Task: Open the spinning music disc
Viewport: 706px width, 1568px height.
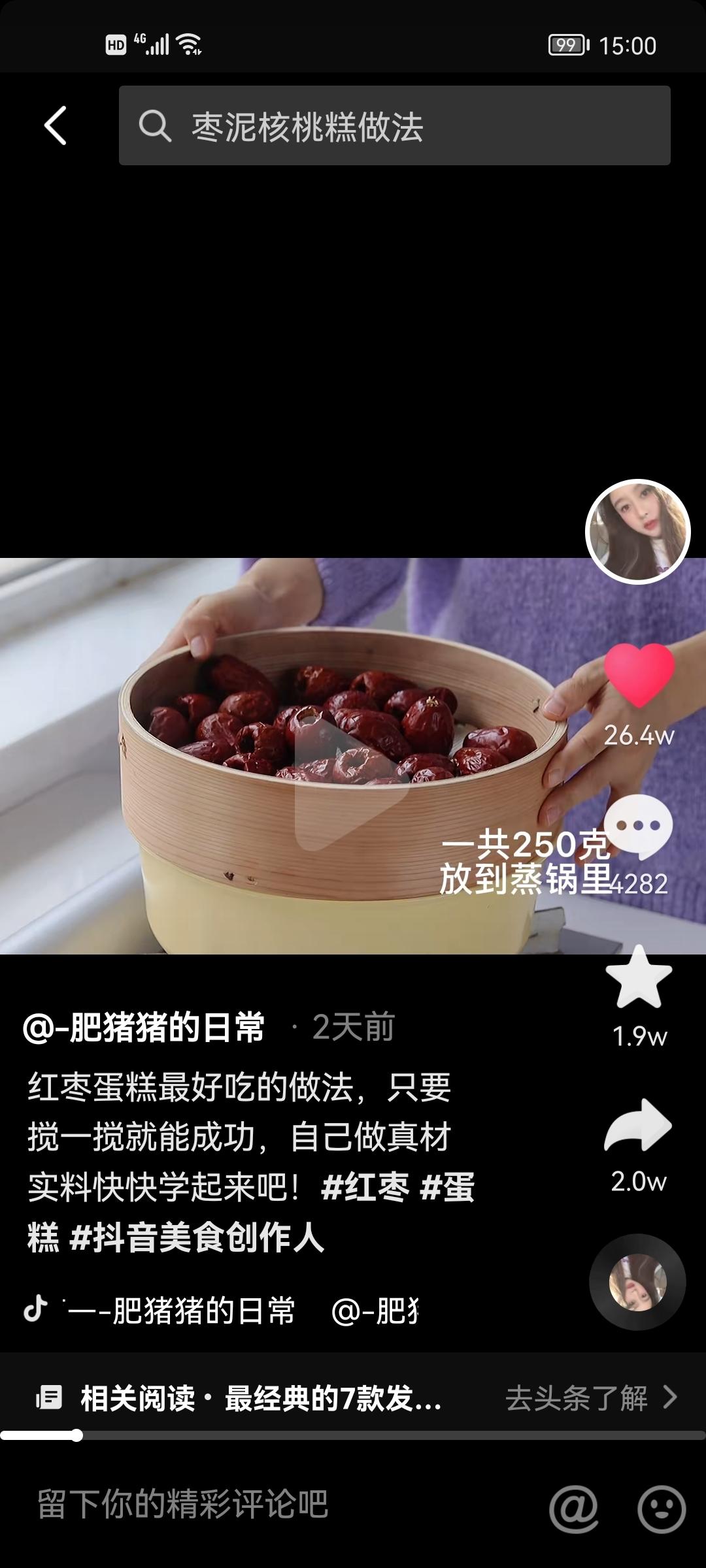Action: click(x=637, y=1282)
